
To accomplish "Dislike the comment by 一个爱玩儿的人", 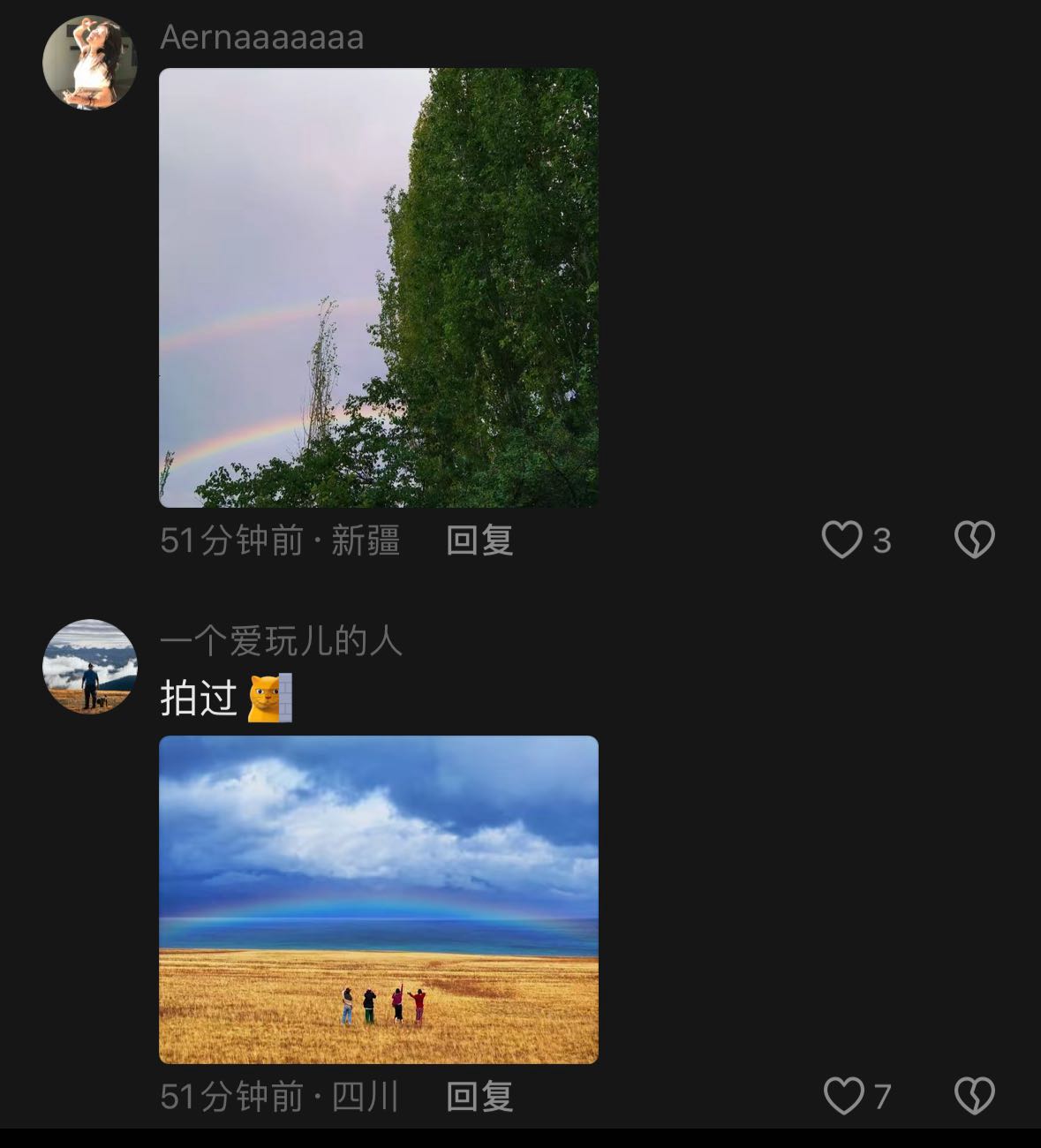I will [x=975, y=1096].
